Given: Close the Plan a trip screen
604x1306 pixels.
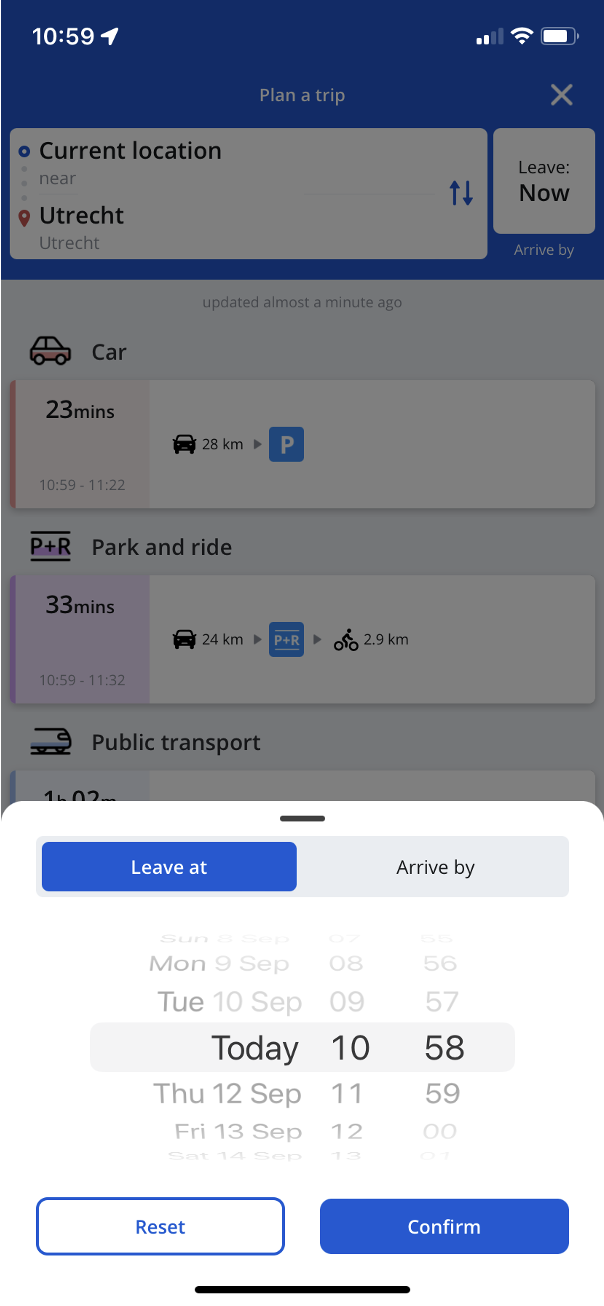Looking at the screenshot, I should [562, 95].
